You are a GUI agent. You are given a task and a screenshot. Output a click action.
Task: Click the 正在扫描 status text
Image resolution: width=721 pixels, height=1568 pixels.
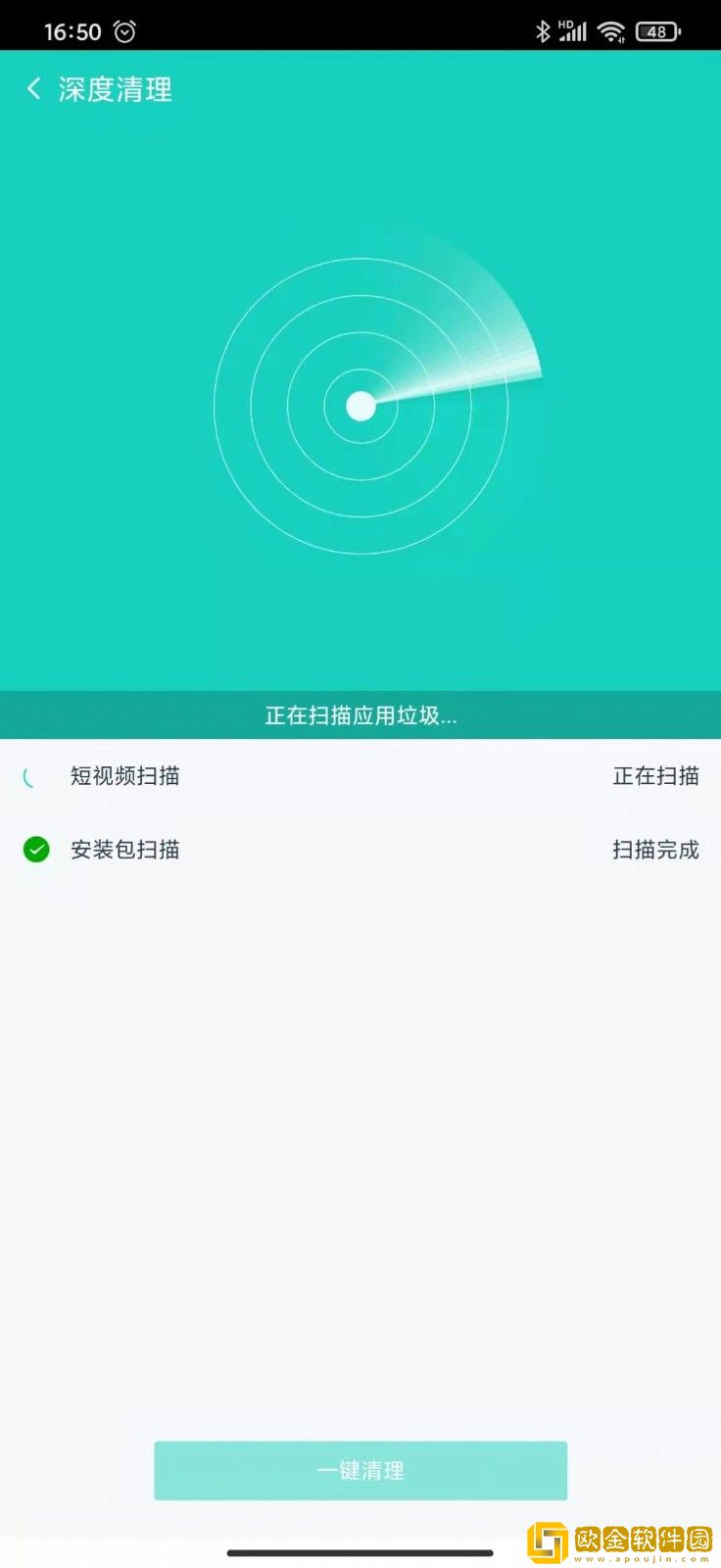(x=656, y=775)
